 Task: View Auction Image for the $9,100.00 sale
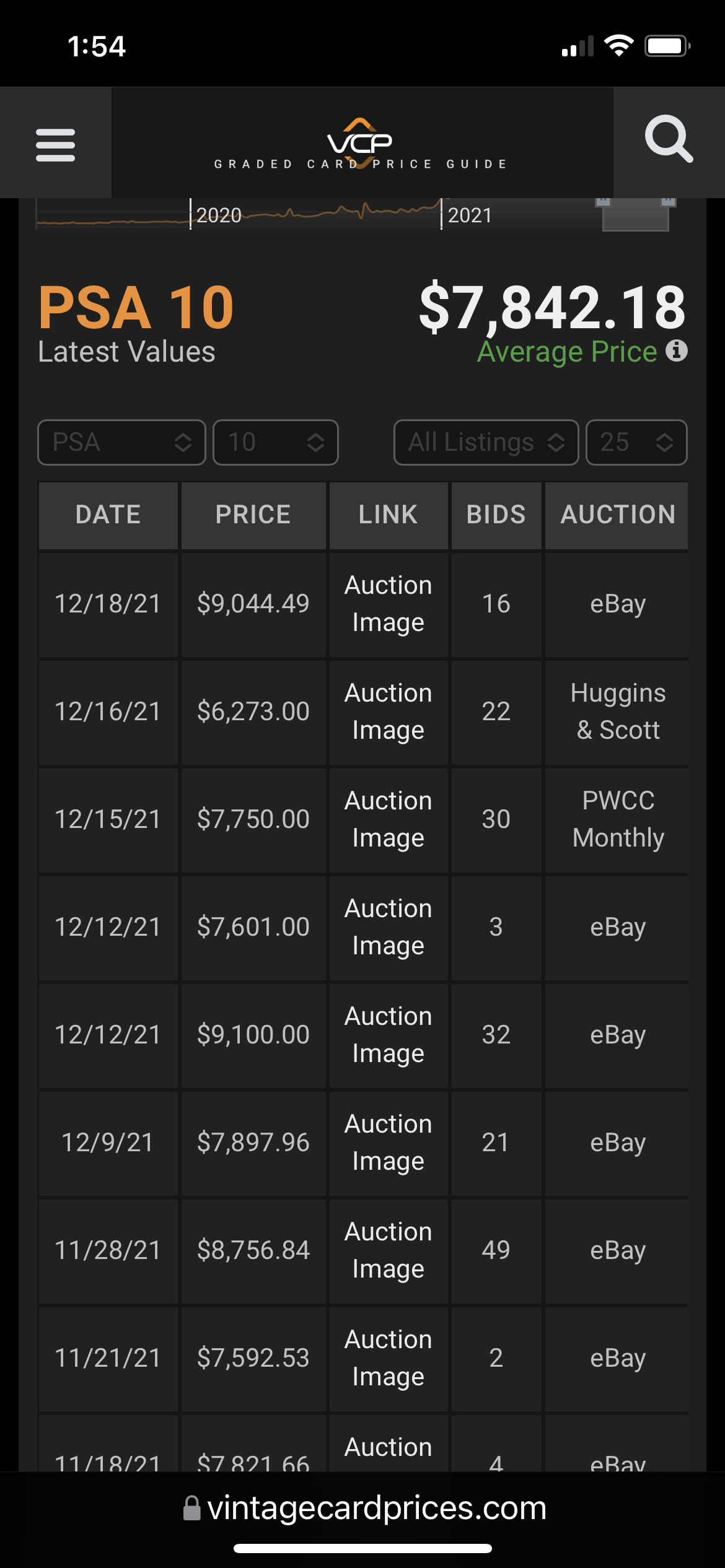click(x=389, y=1035)
